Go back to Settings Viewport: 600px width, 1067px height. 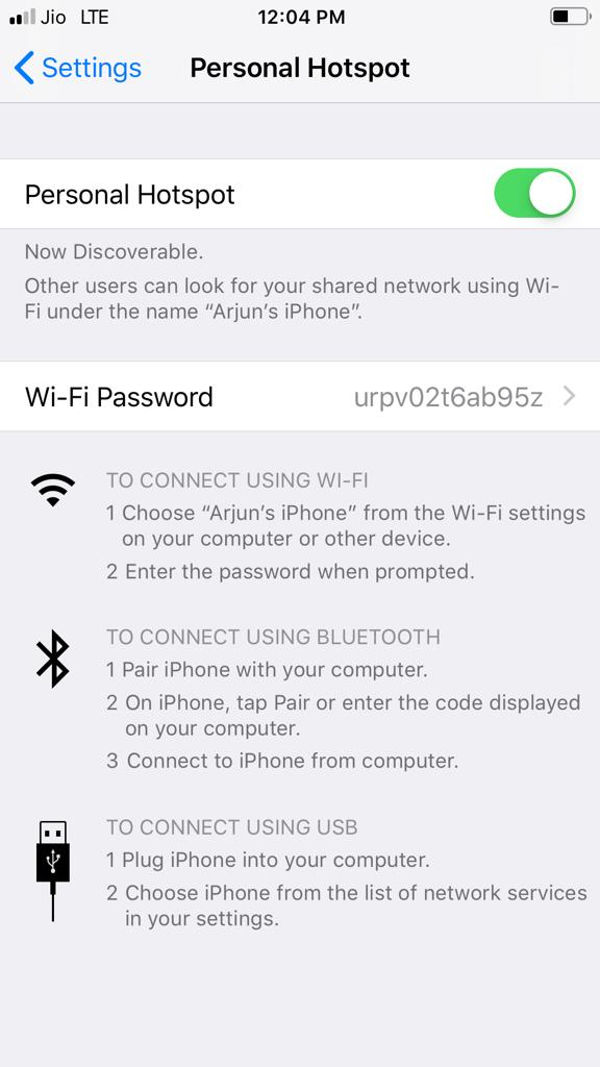[78, 68]
